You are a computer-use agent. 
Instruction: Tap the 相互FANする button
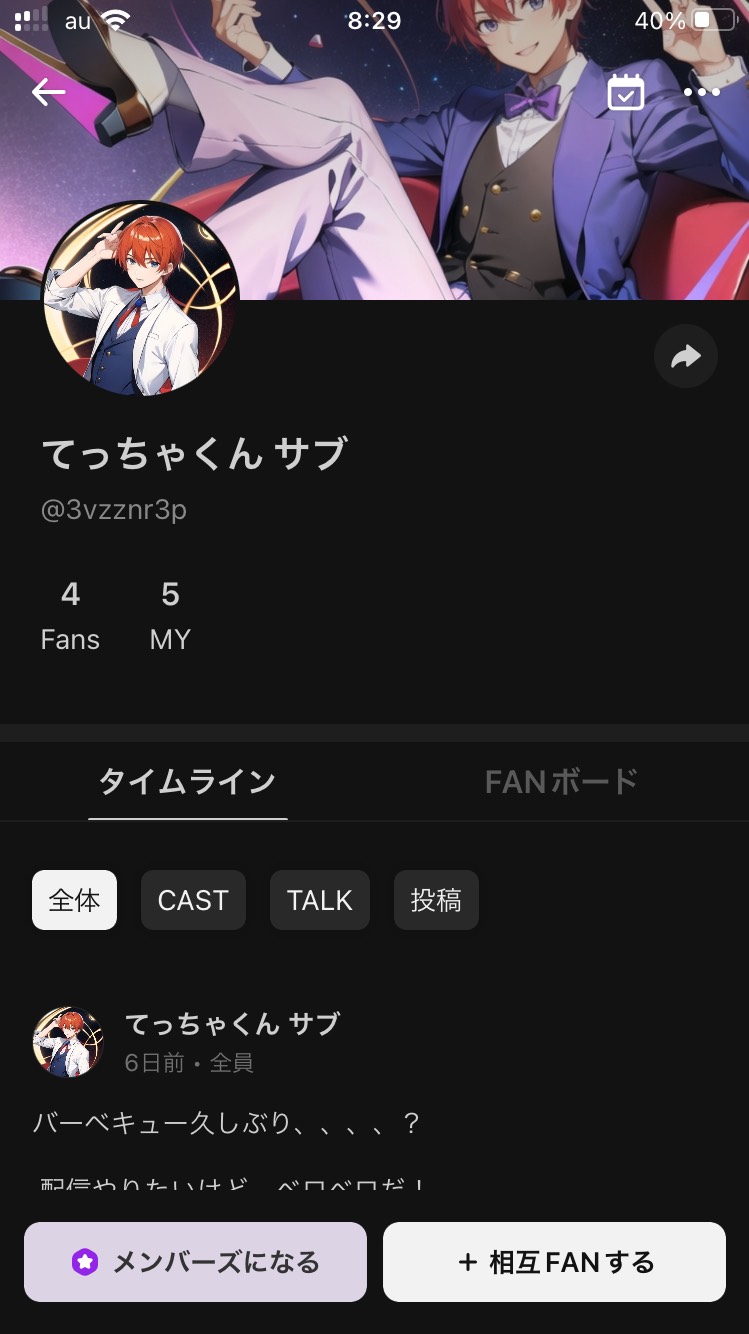click(x=554, y=1262)
